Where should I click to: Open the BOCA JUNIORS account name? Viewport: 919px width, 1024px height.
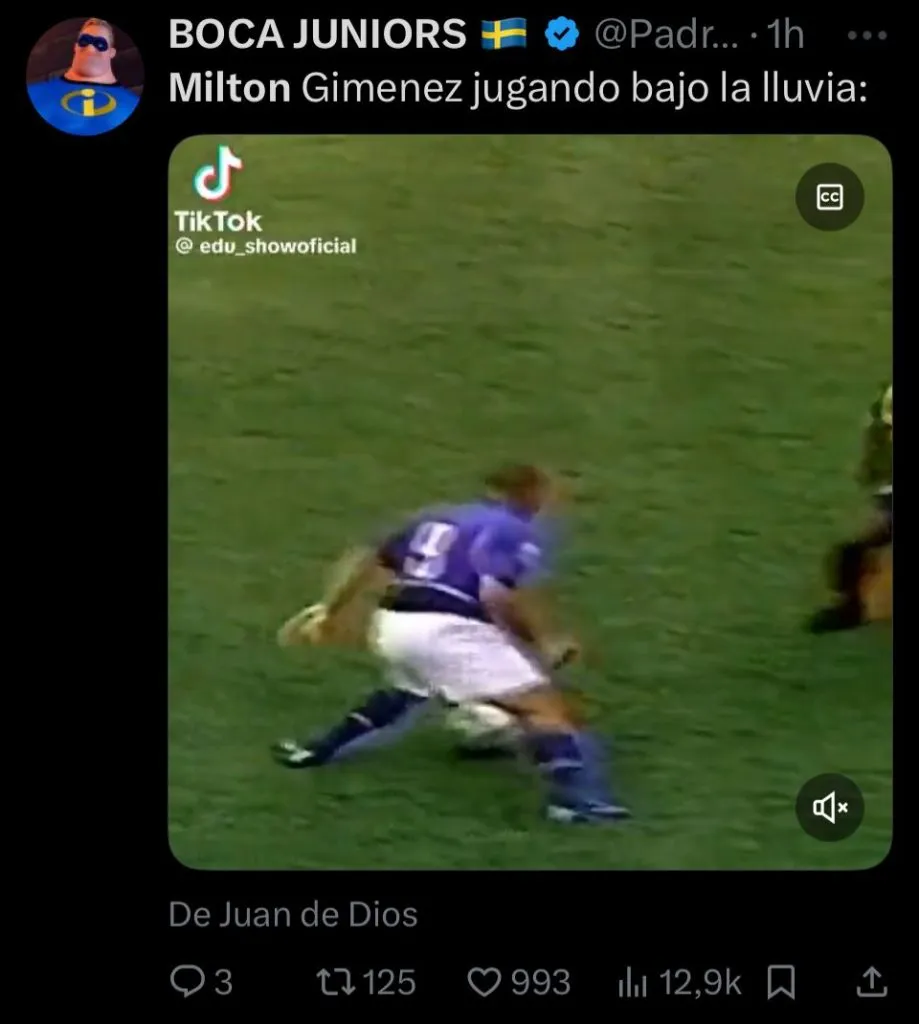pyautogui.click(x=317, y=36)
